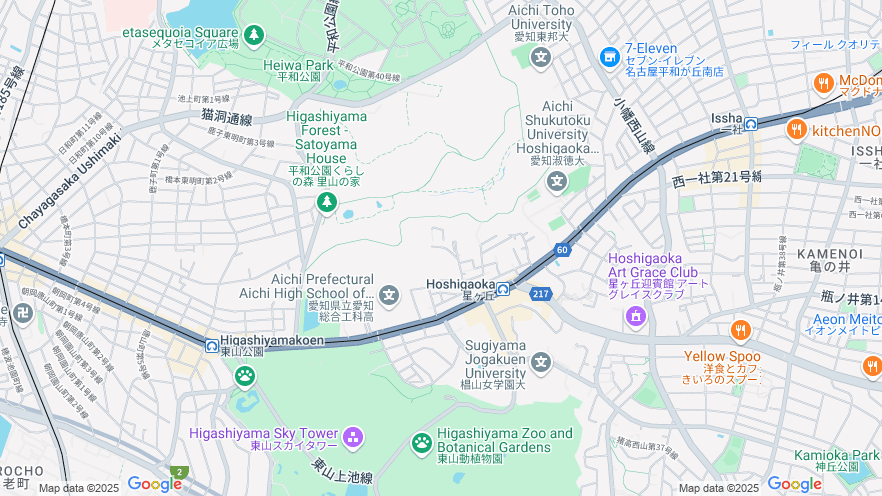Viewport: 882px width, 496px height.
Task: Select Aichi Shukutoku University marker
Action: click(x=579, y=181)
